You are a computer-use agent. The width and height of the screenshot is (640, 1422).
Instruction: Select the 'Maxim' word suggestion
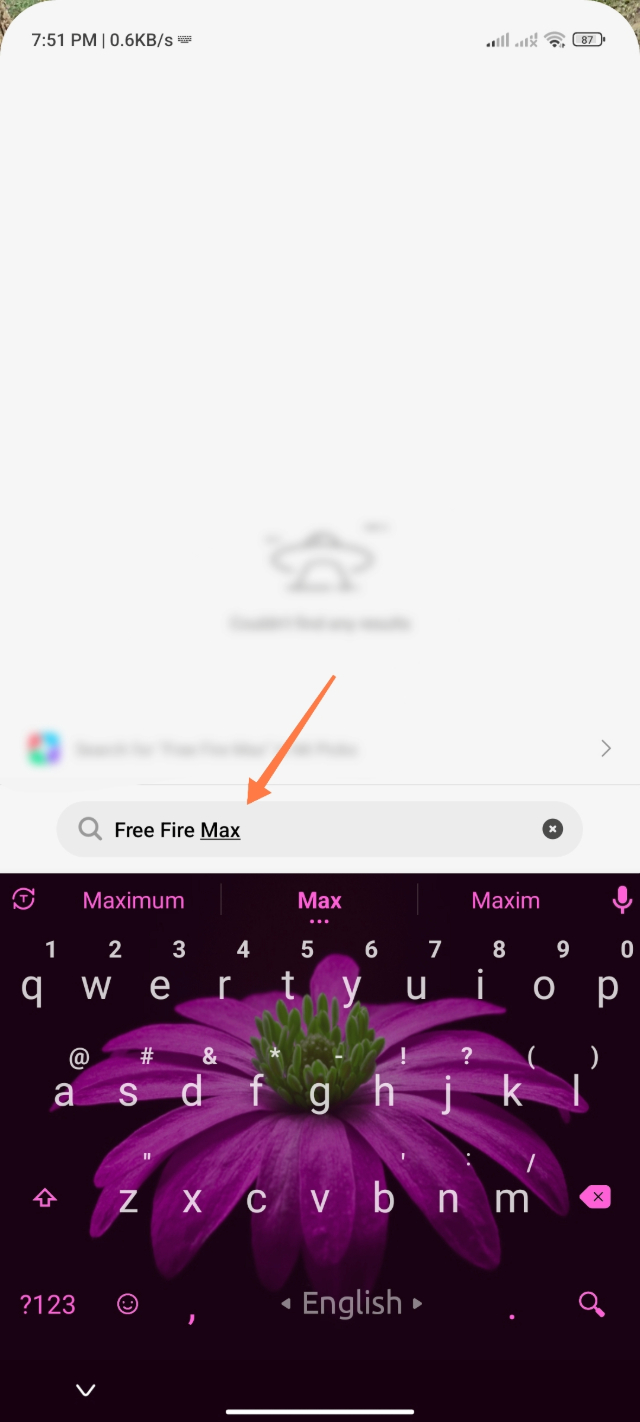pyautogui.click(x=505, y=900)
